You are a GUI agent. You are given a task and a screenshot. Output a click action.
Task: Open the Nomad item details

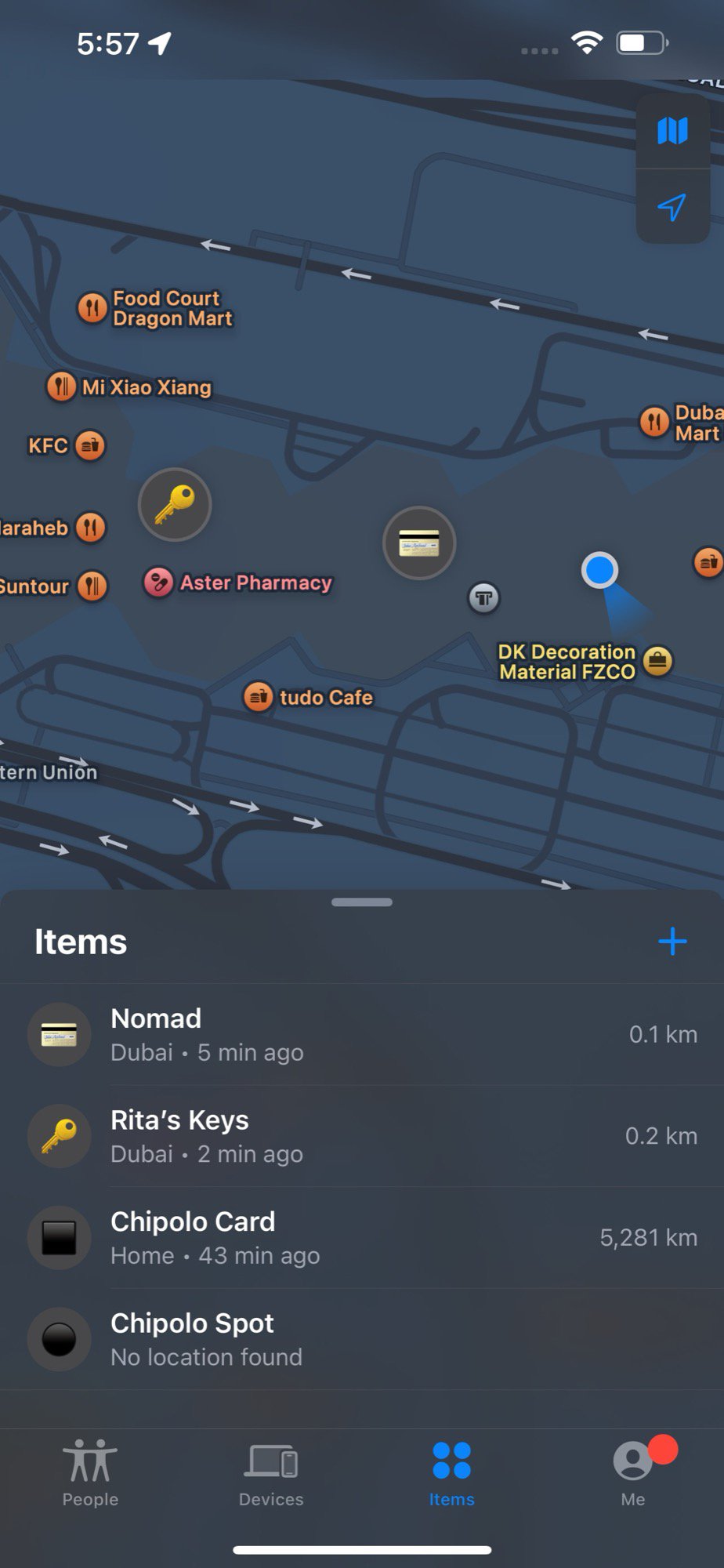(362, 1035)
